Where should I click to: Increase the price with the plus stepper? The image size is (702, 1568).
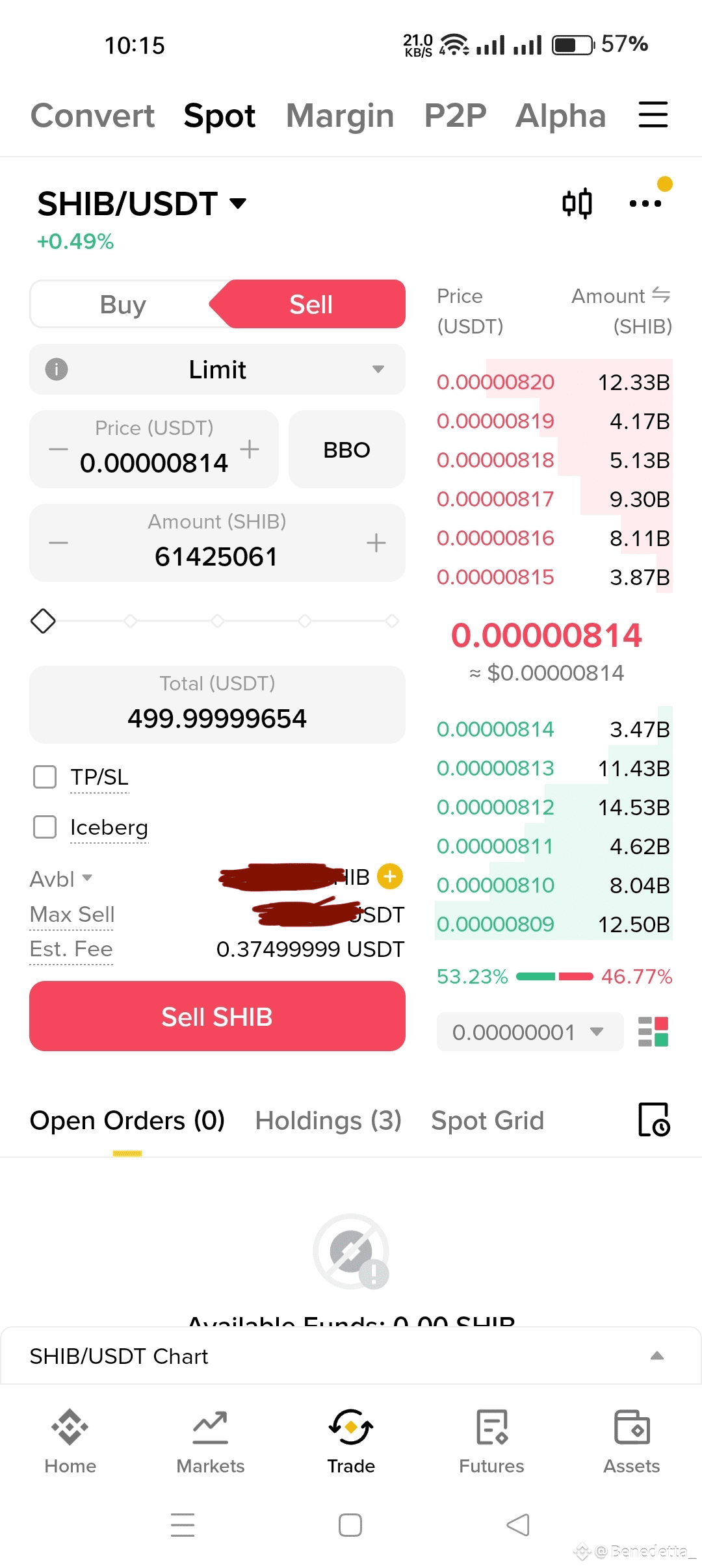point(250,449)
